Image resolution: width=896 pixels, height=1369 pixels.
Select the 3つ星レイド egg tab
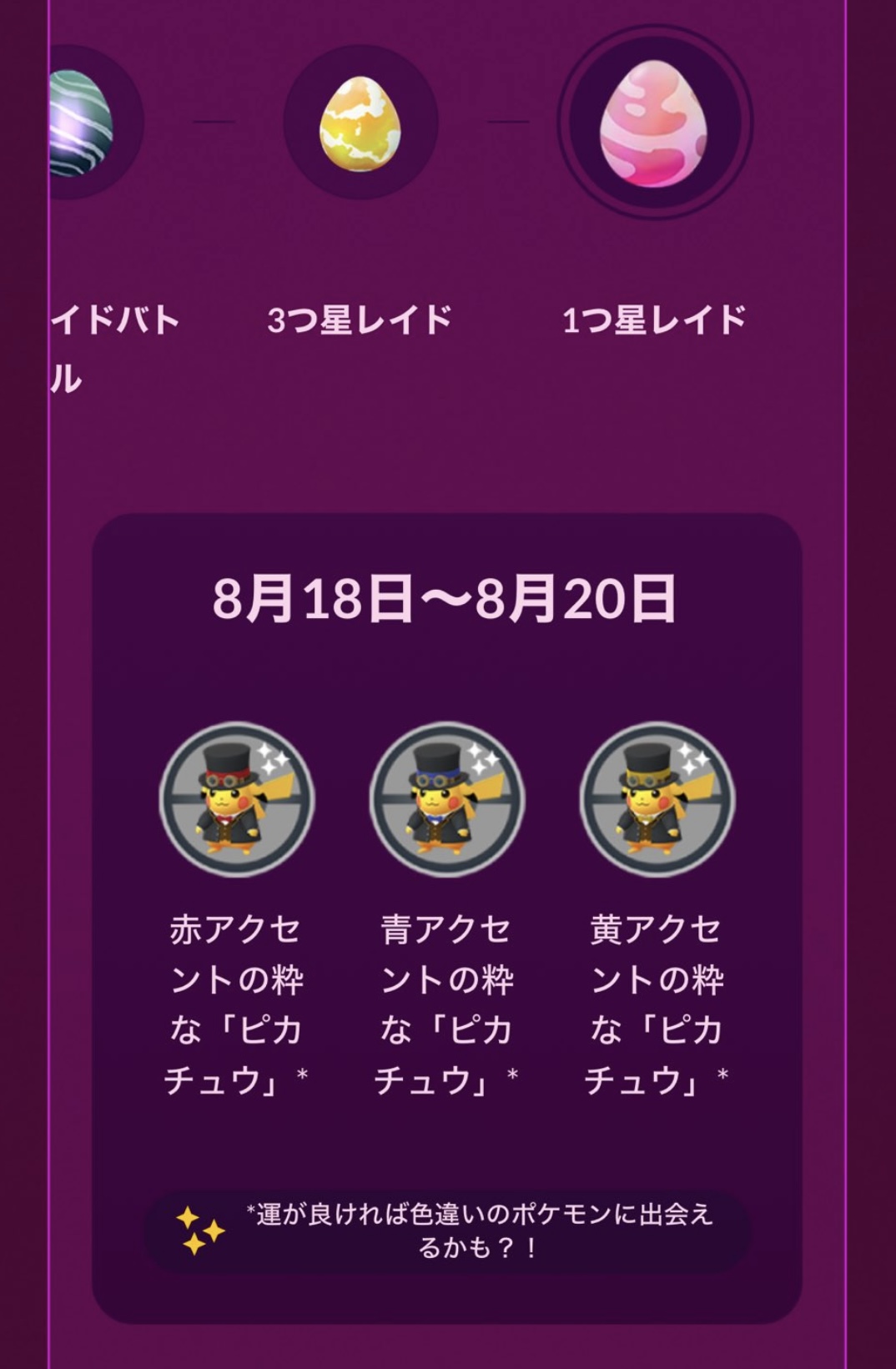[x=360, y=123]
